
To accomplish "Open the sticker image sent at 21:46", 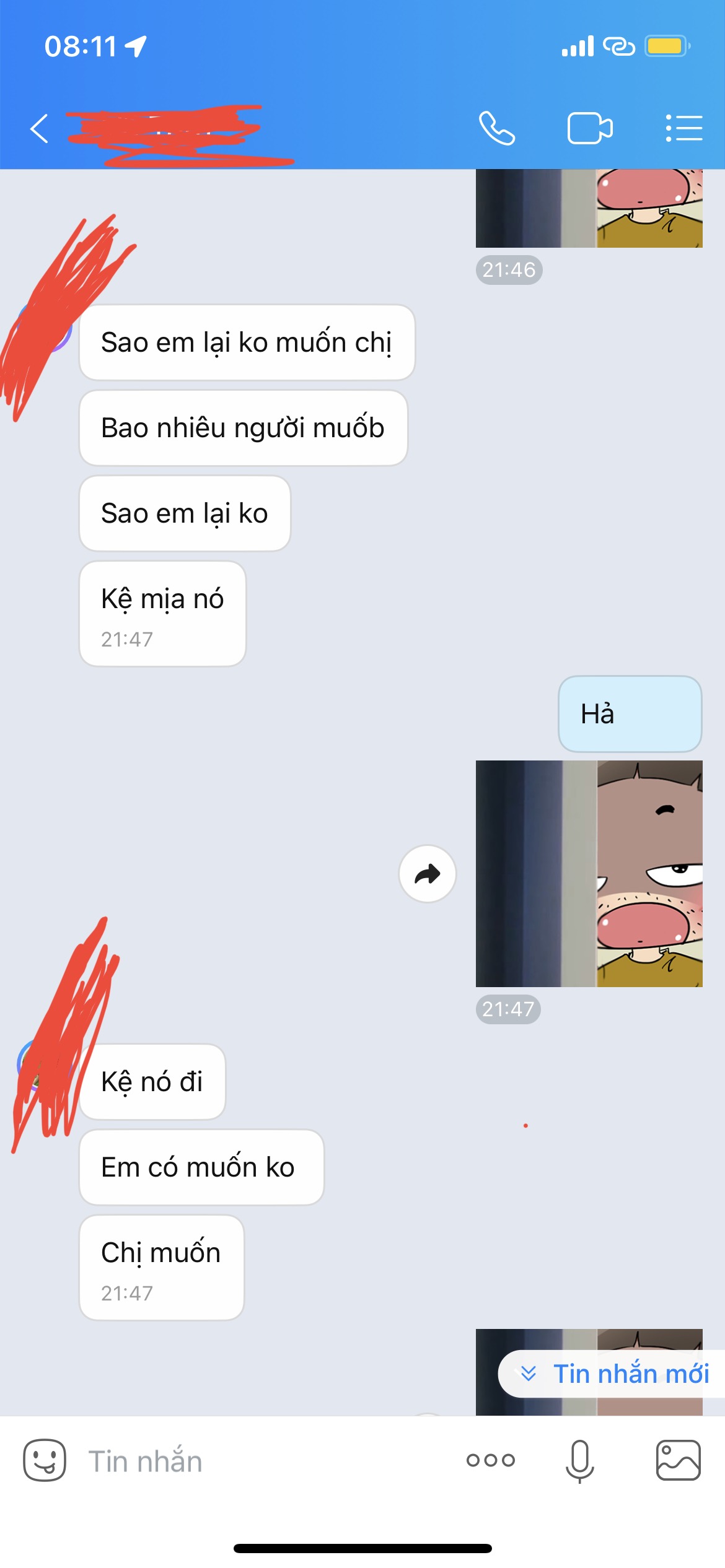I will pyautogui.click(x=589, y=208).
